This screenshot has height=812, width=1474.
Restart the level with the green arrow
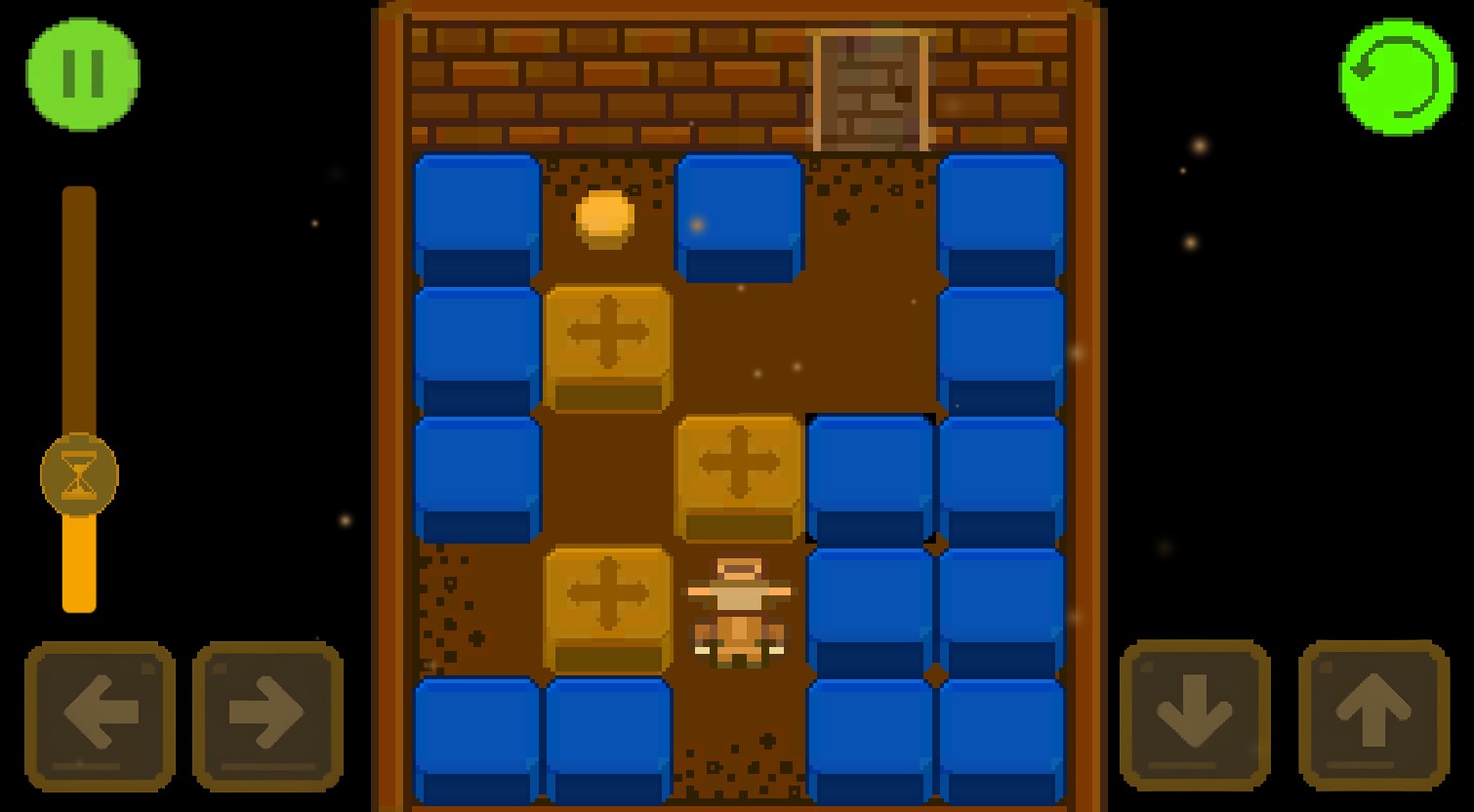[x=1397, y=76]
